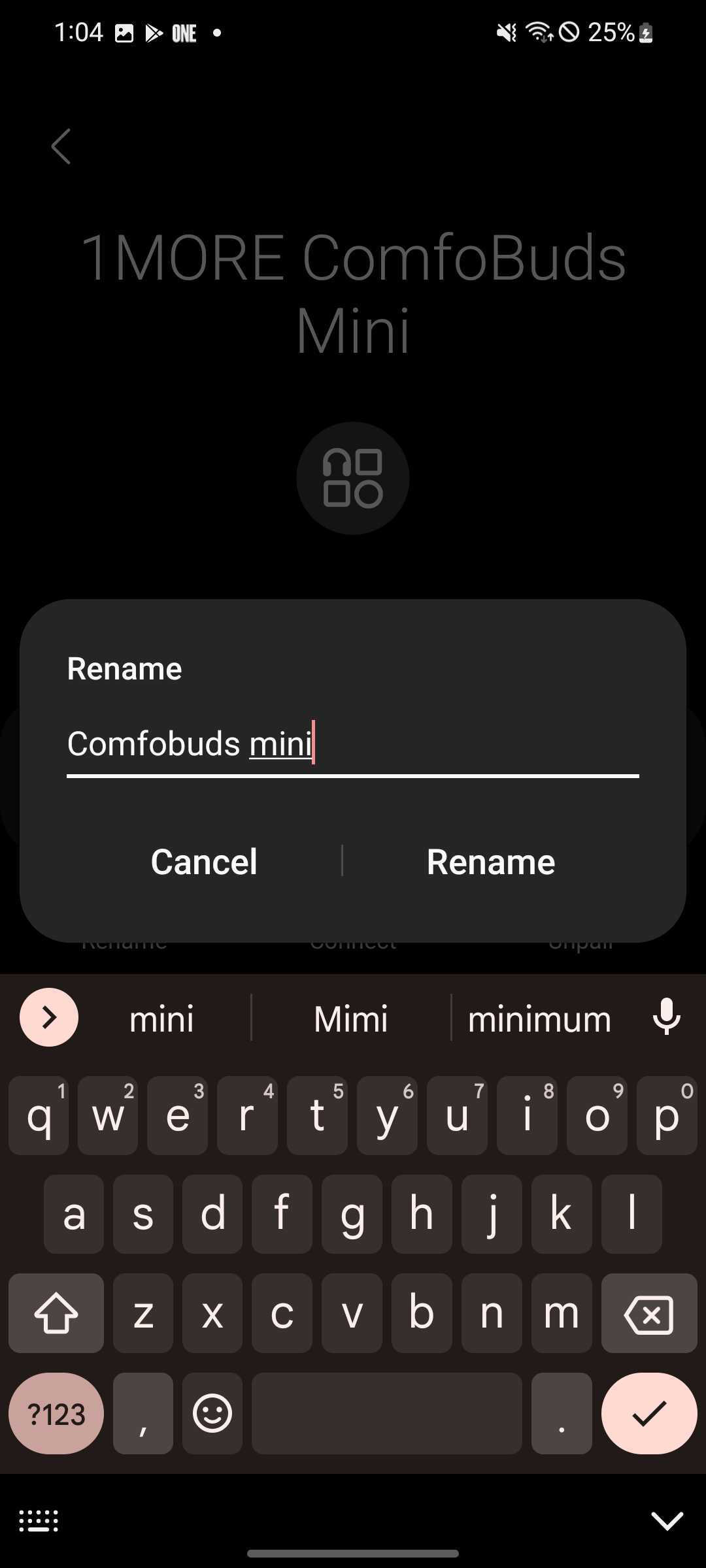Tap the device name text field

(x=352, y=745)
